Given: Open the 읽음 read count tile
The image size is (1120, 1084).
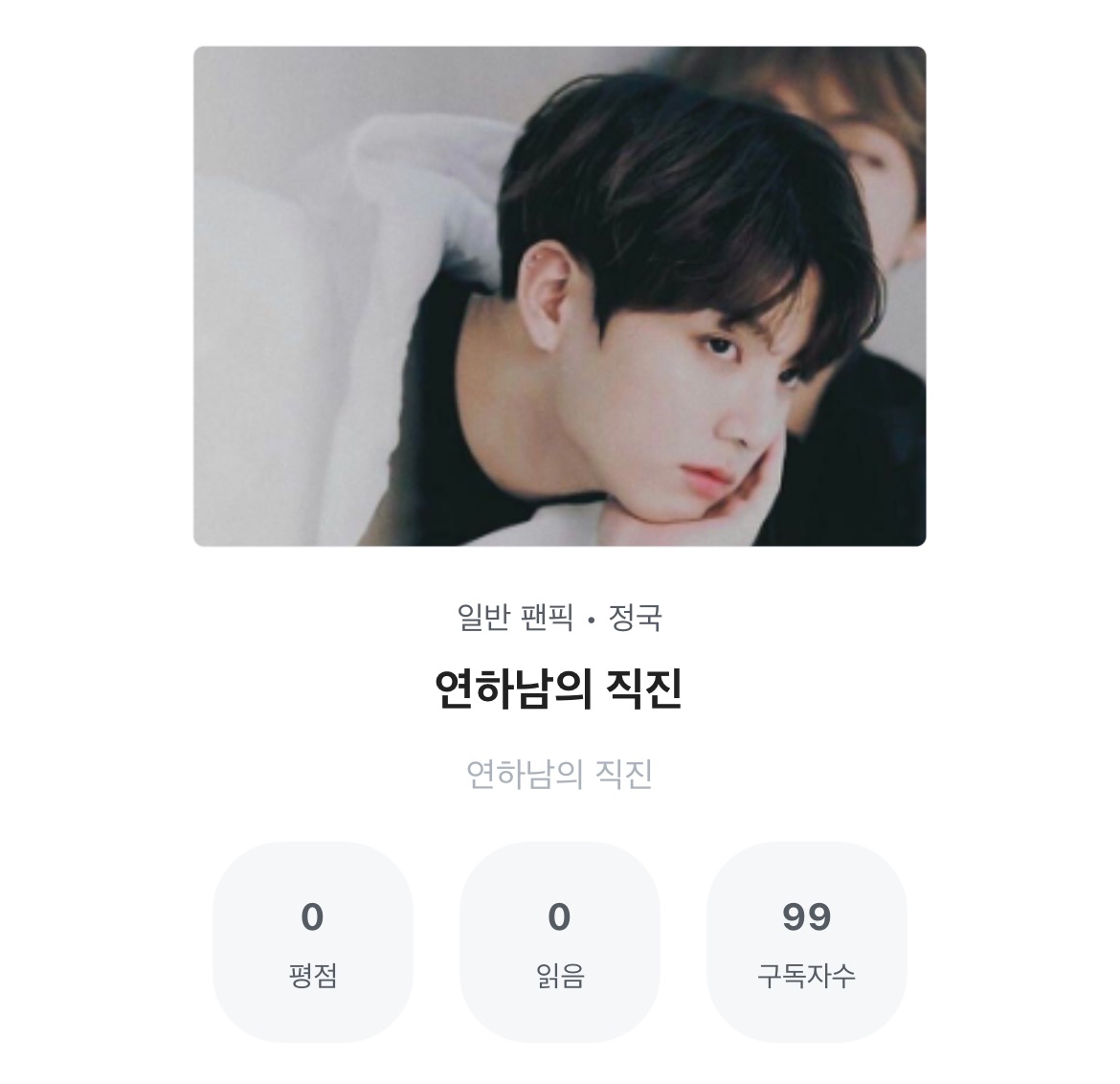Looking at the screenshot, I should click(559, 942).
